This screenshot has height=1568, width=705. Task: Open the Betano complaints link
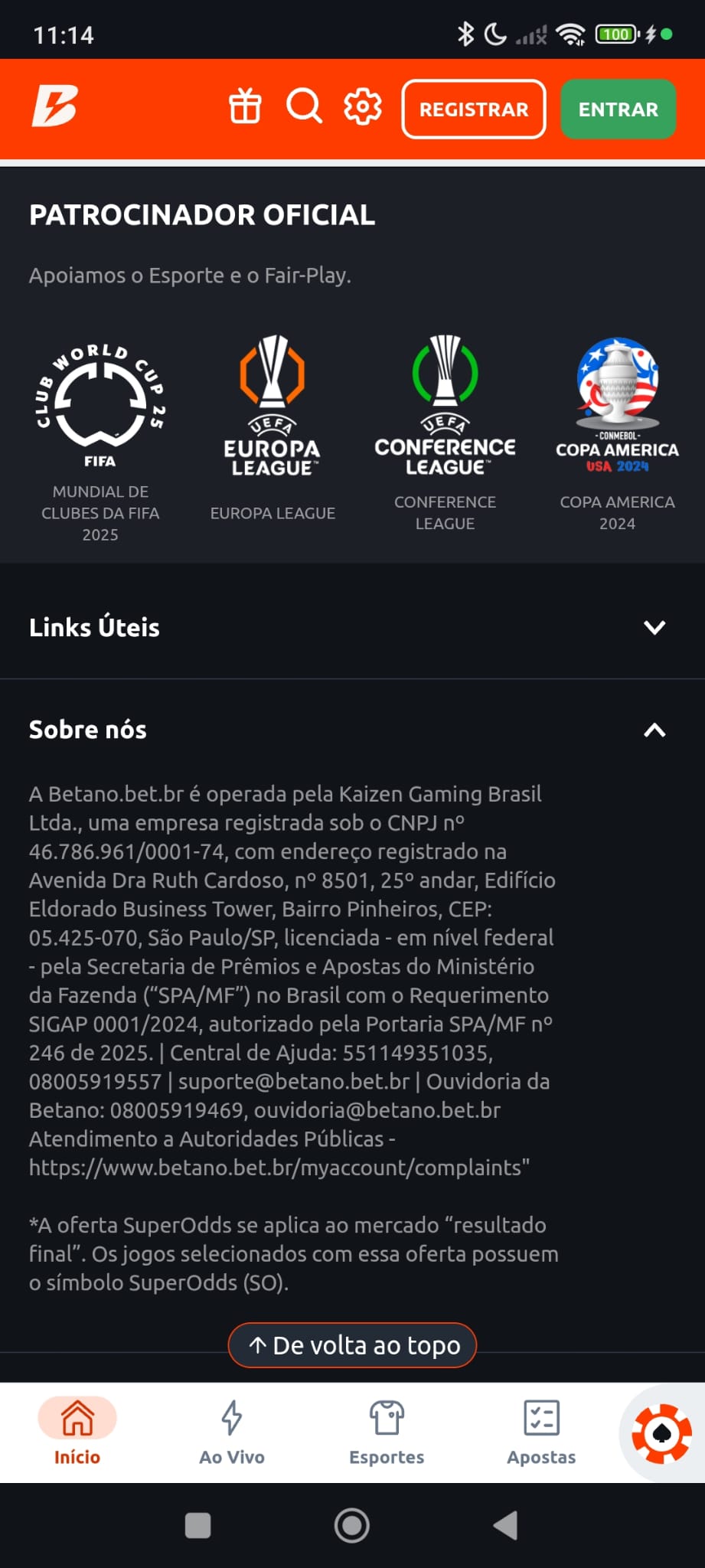(276, 1168)
